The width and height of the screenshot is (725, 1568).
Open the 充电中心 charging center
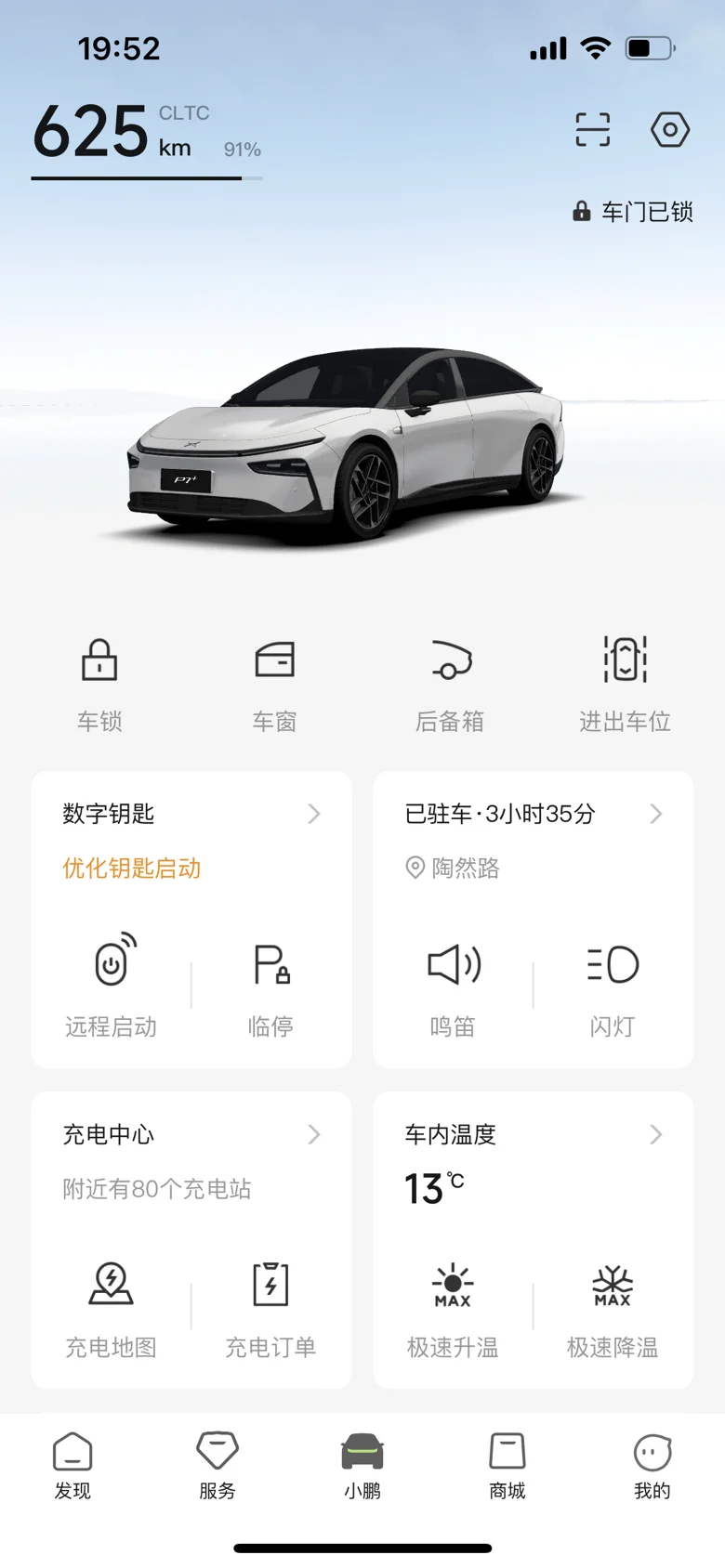(x=191, y=1135)
